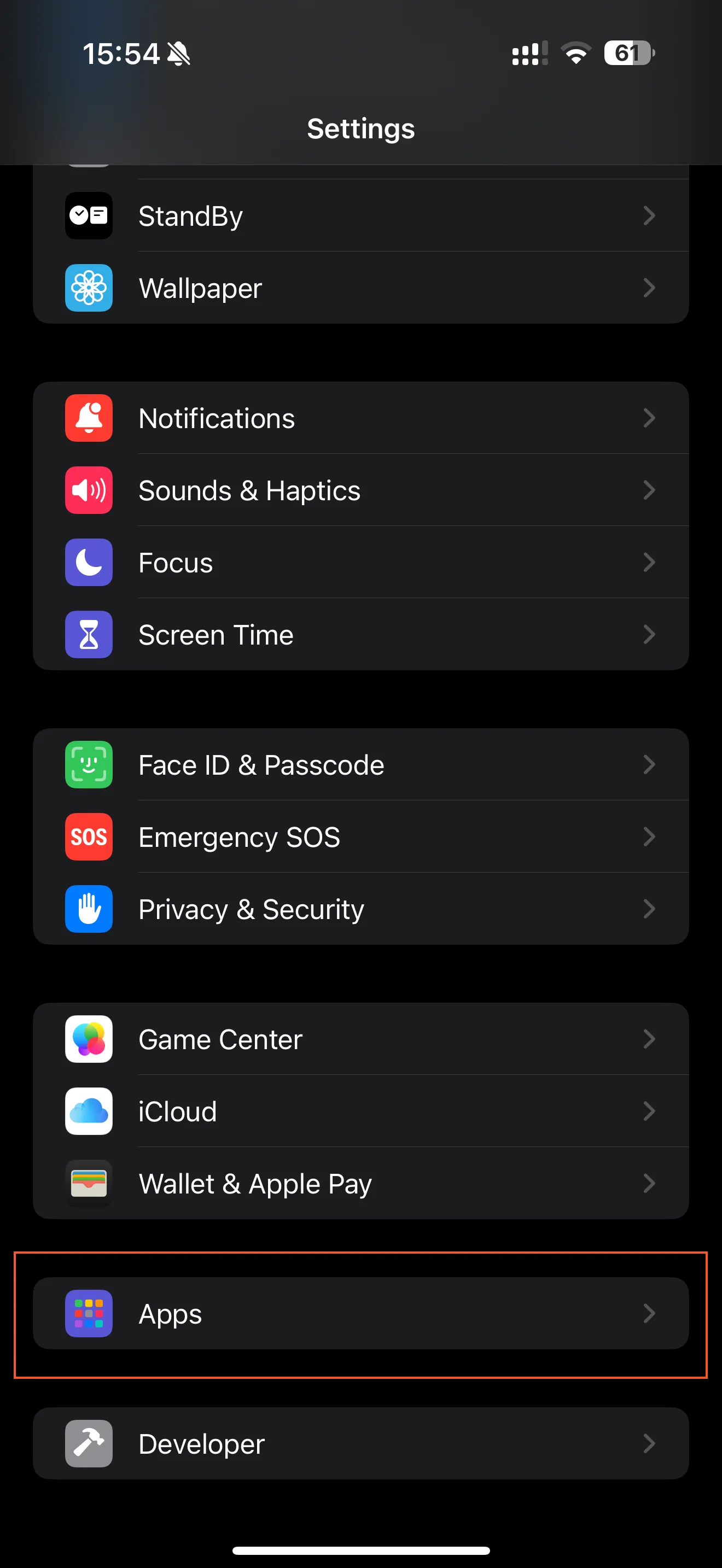Select Sounds & Haptics
722x1568 pixels.
(x=360, y=490)
